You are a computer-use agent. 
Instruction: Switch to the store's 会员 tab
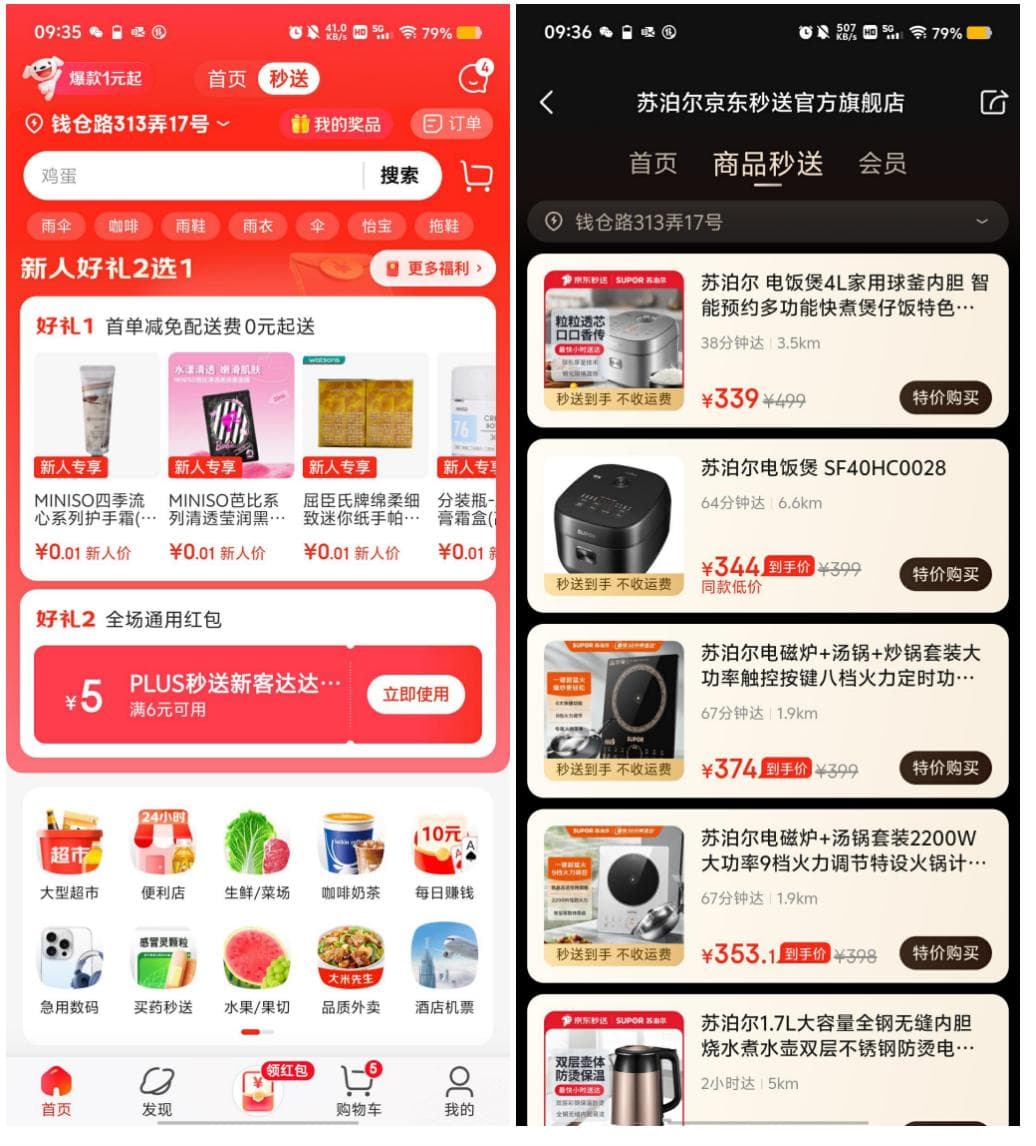pyautogui.click(x=882, y=163)
